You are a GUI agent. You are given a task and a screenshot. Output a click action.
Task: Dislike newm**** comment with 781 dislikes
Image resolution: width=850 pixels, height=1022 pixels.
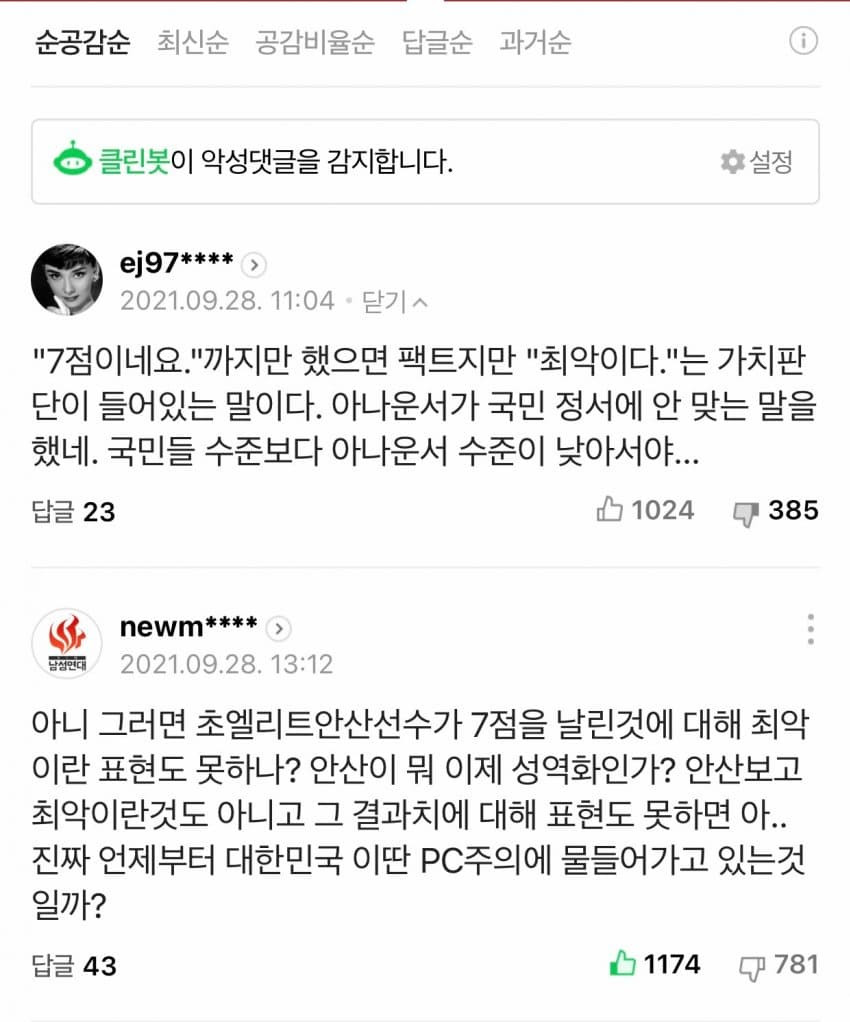tap(778, 964)
